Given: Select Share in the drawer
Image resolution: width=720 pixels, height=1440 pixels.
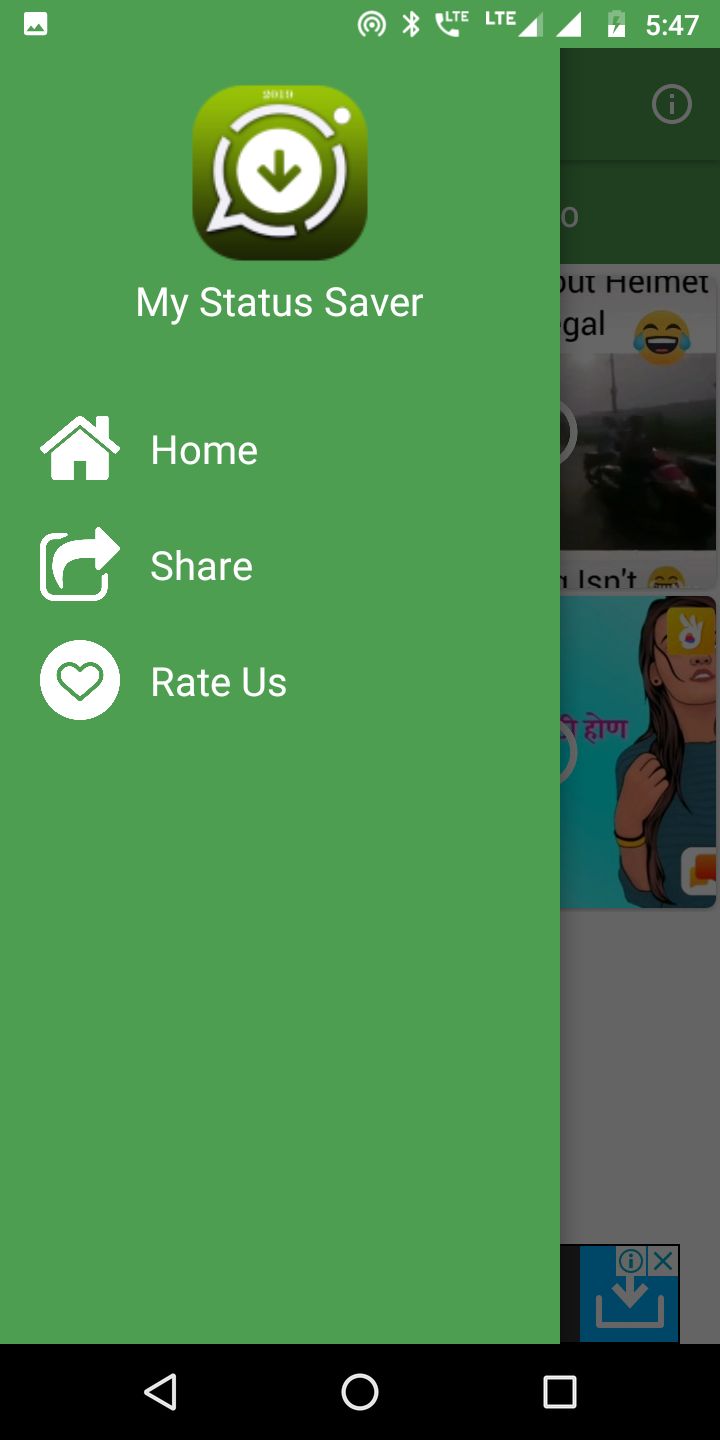Looking at the screenshot, I should (x=201, y=566).
